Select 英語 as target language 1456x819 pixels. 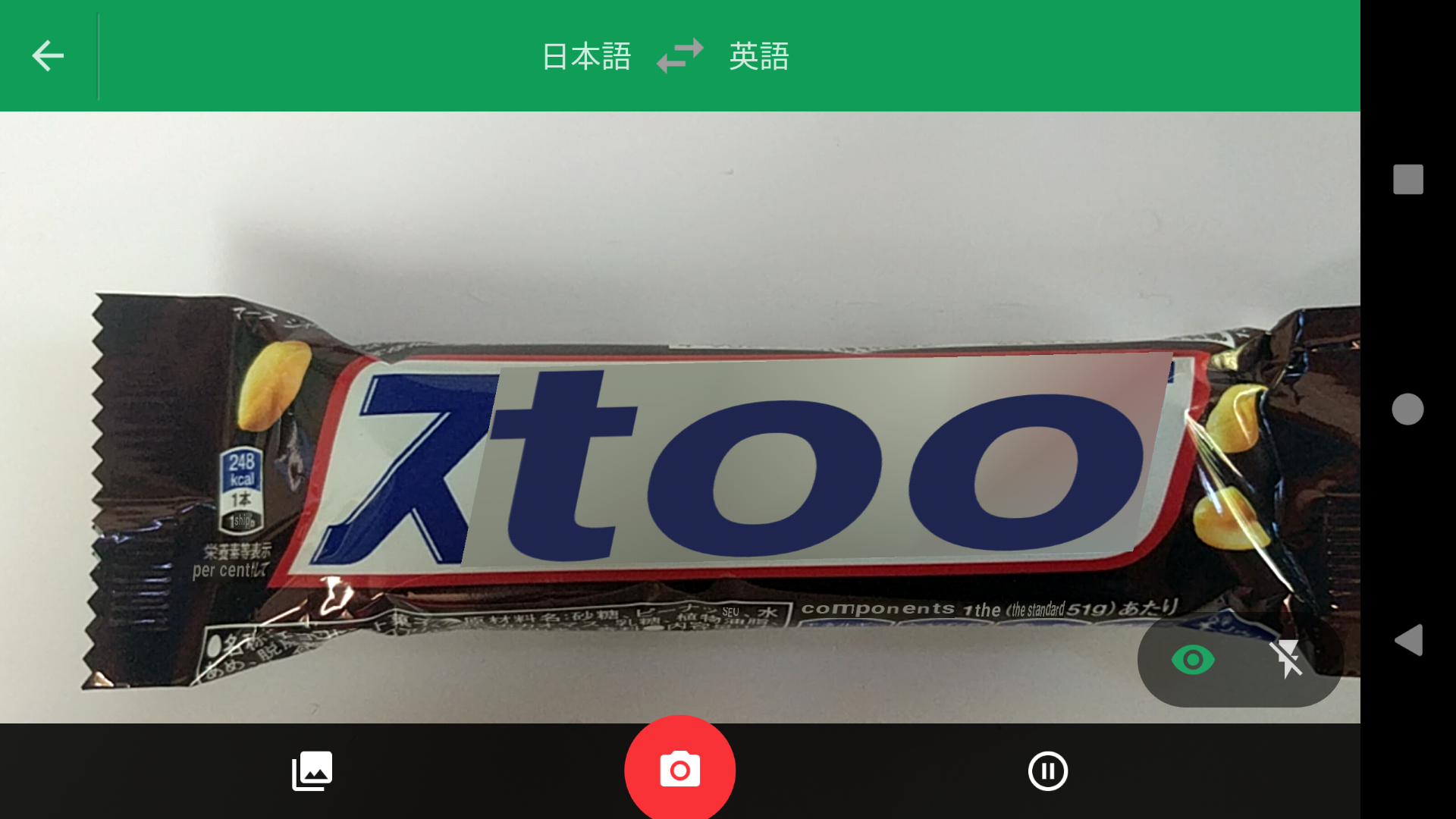(x=759, y=57)
